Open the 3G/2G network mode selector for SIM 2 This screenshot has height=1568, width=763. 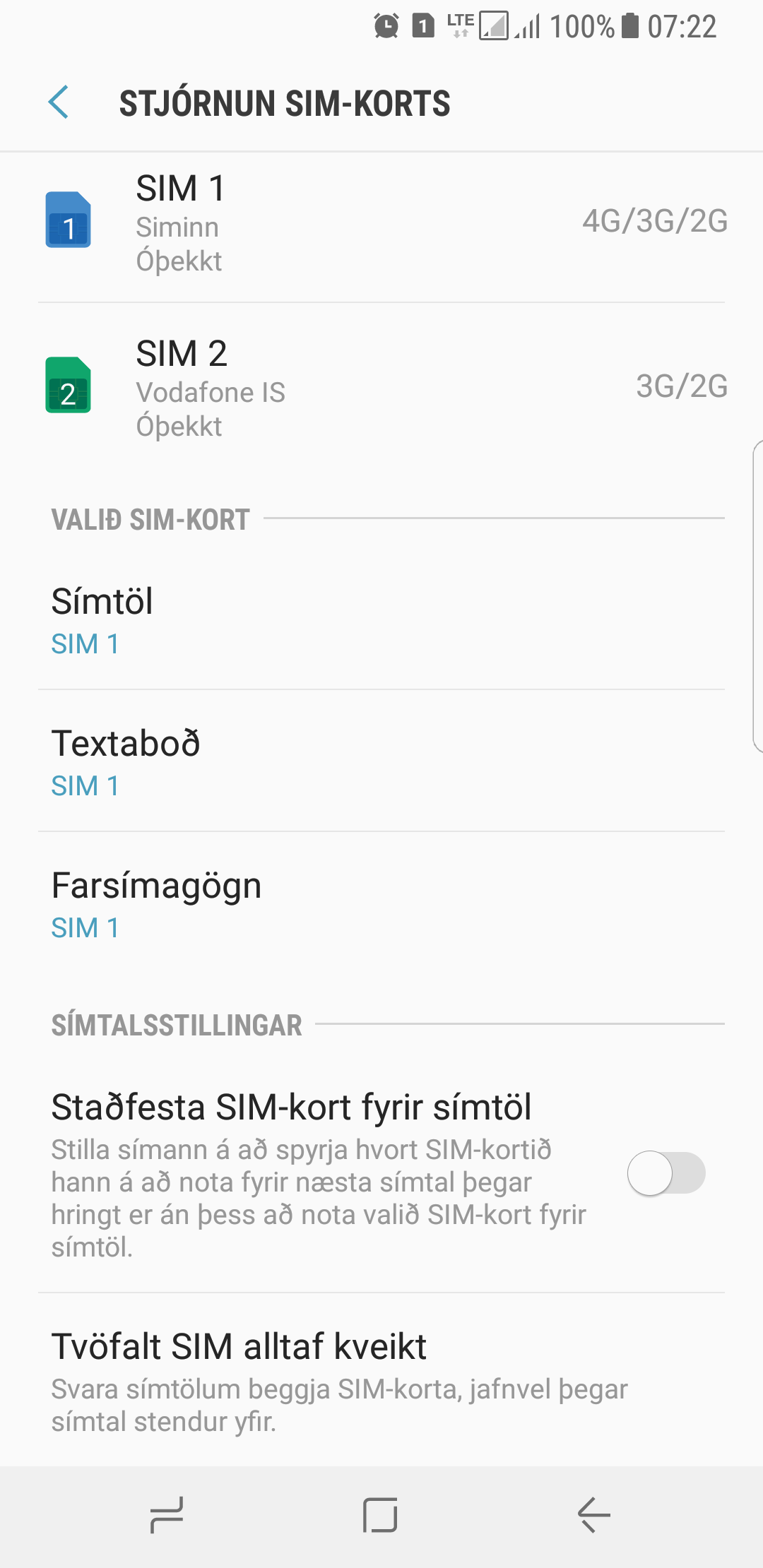(680, 387)
